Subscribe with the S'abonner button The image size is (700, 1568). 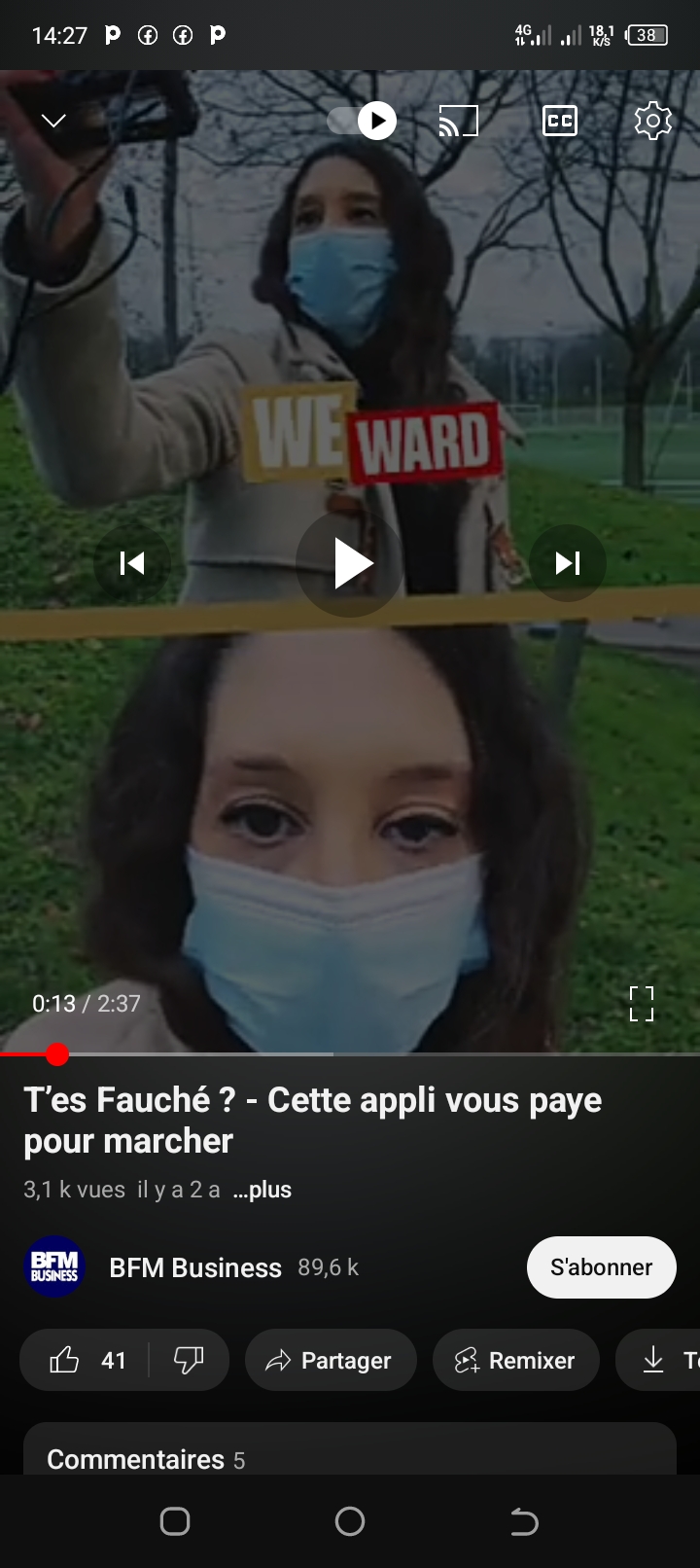601,1267
